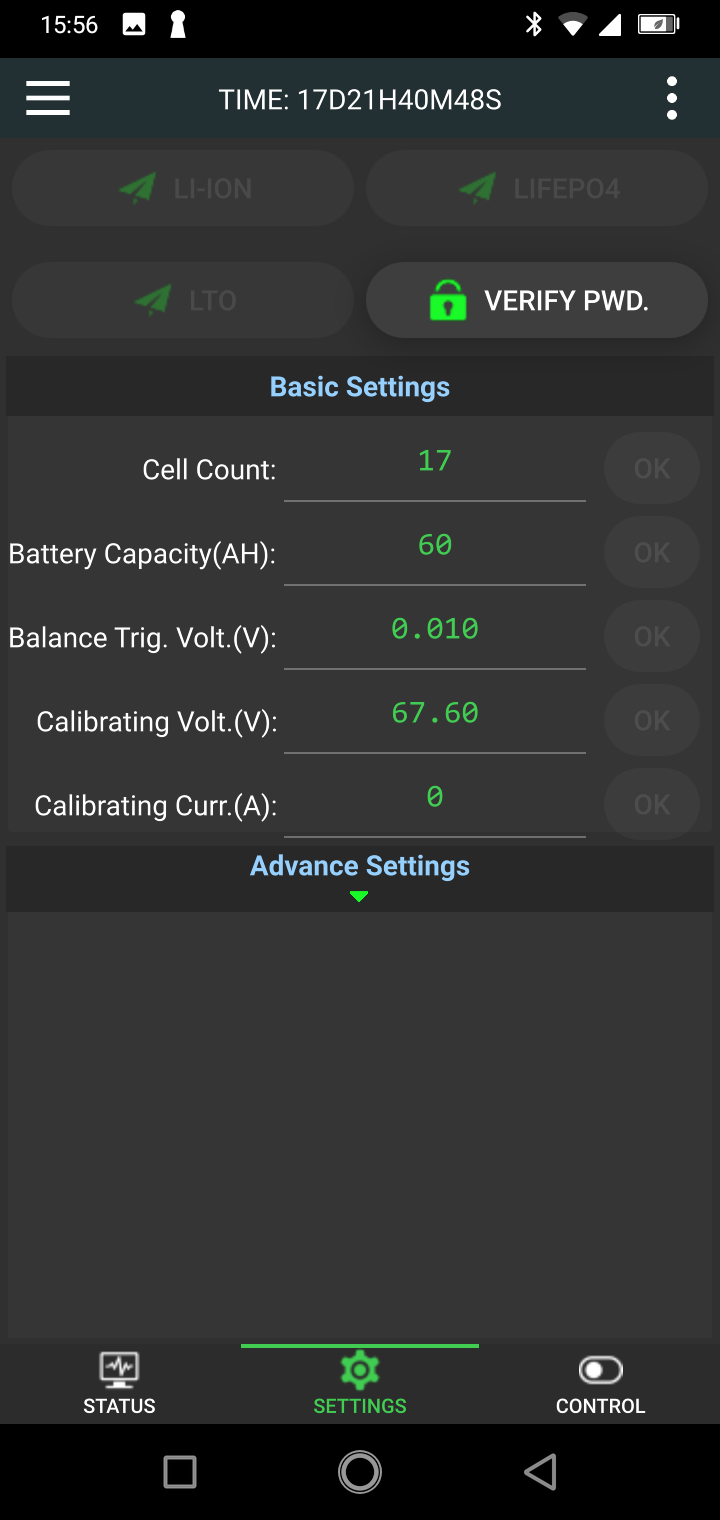
Task: Switch to the STATUS tab
Action: tap(119, 1383)
